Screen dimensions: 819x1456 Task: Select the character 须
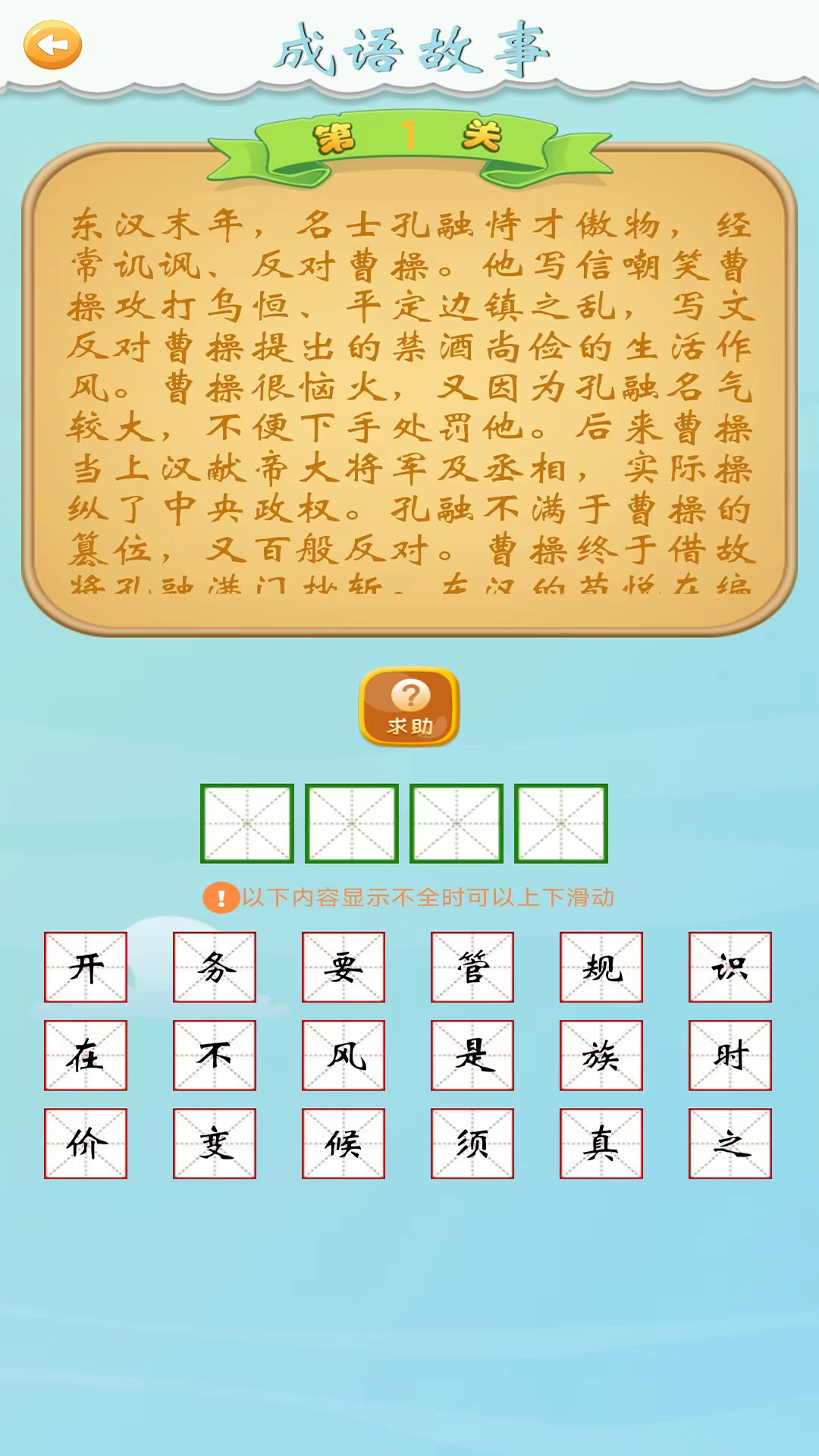472,1144
